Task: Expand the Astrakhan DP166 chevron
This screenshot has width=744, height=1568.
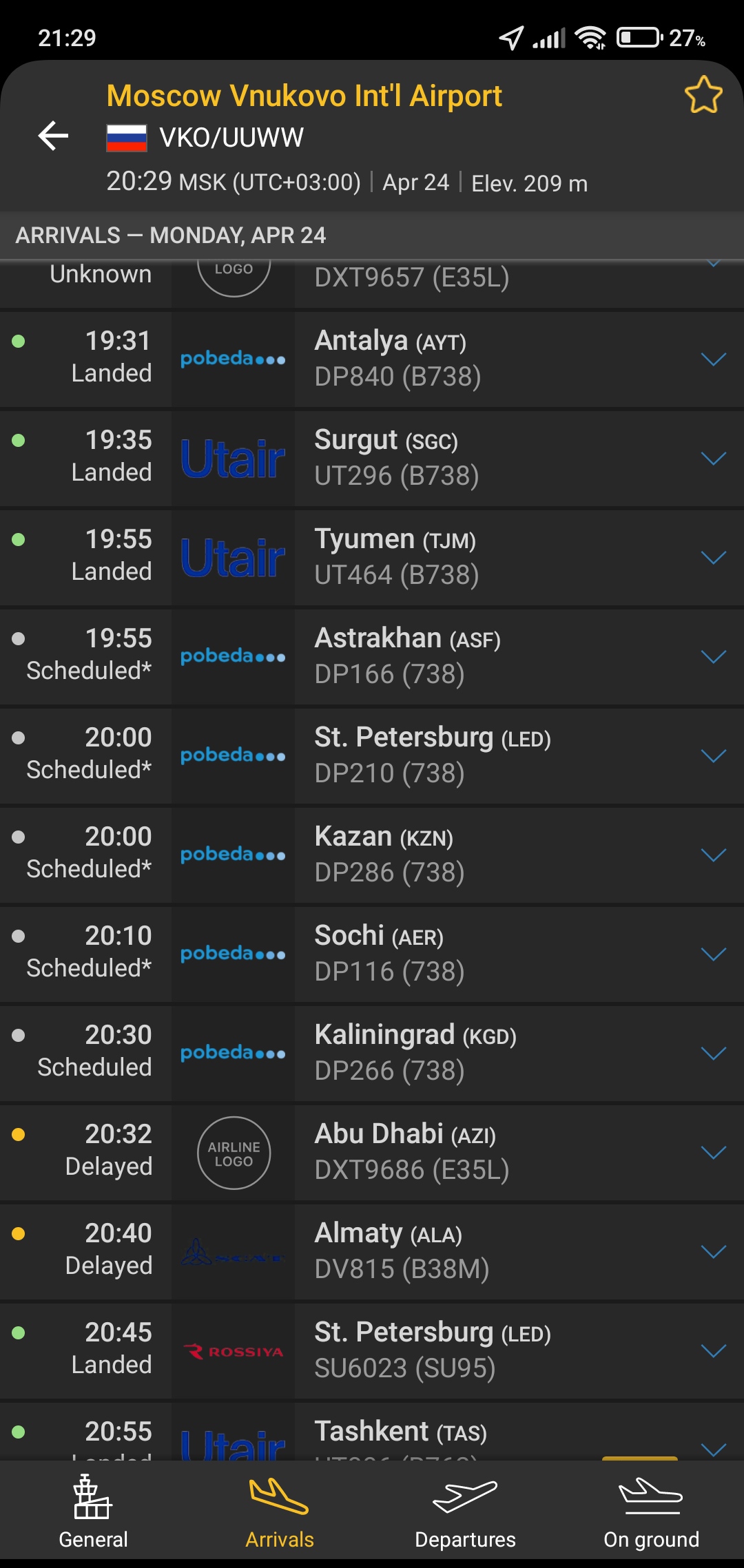Action: click(713, 657)
